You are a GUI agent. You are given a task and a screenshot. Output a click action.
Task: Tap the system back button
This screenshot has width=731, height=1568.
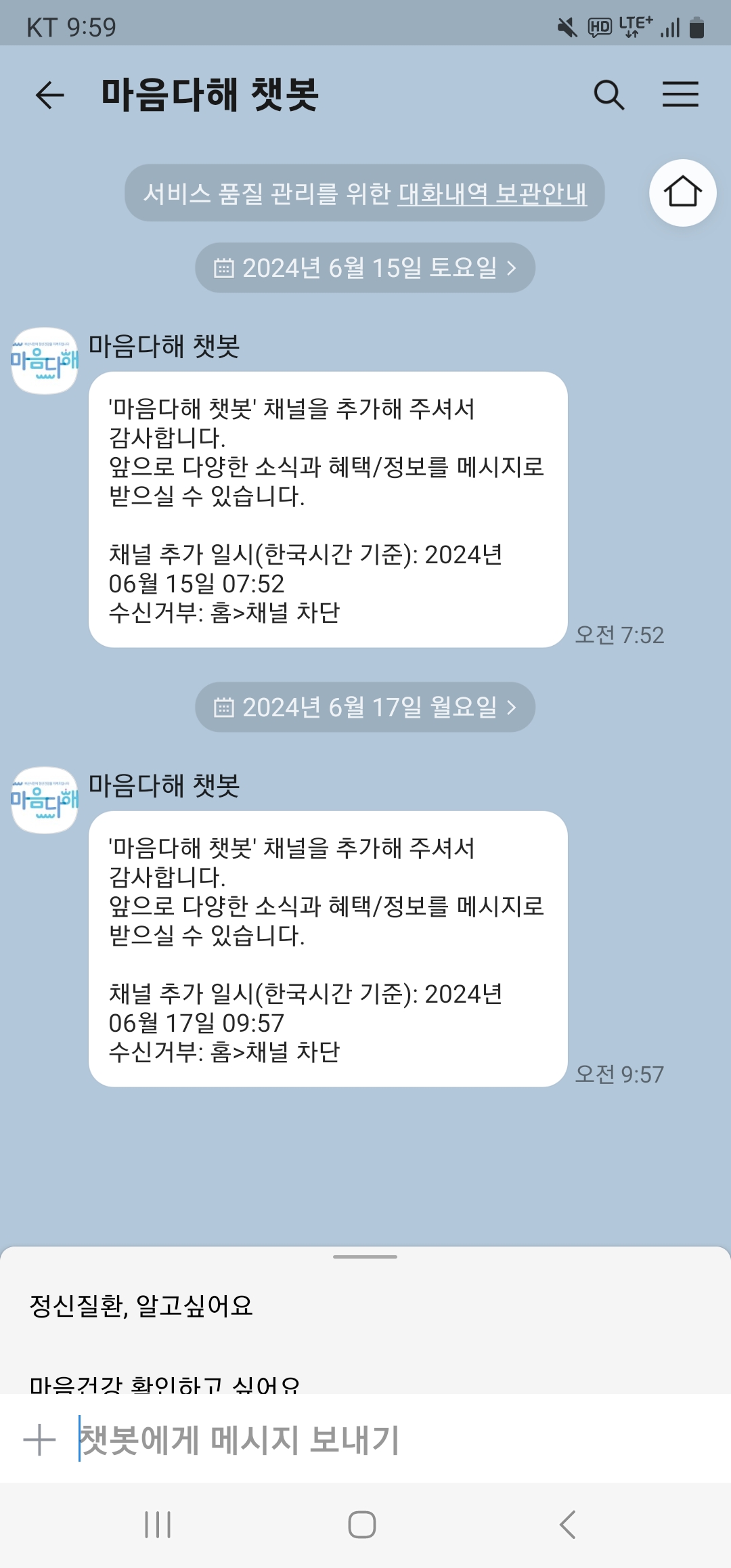click(567, 1525)
